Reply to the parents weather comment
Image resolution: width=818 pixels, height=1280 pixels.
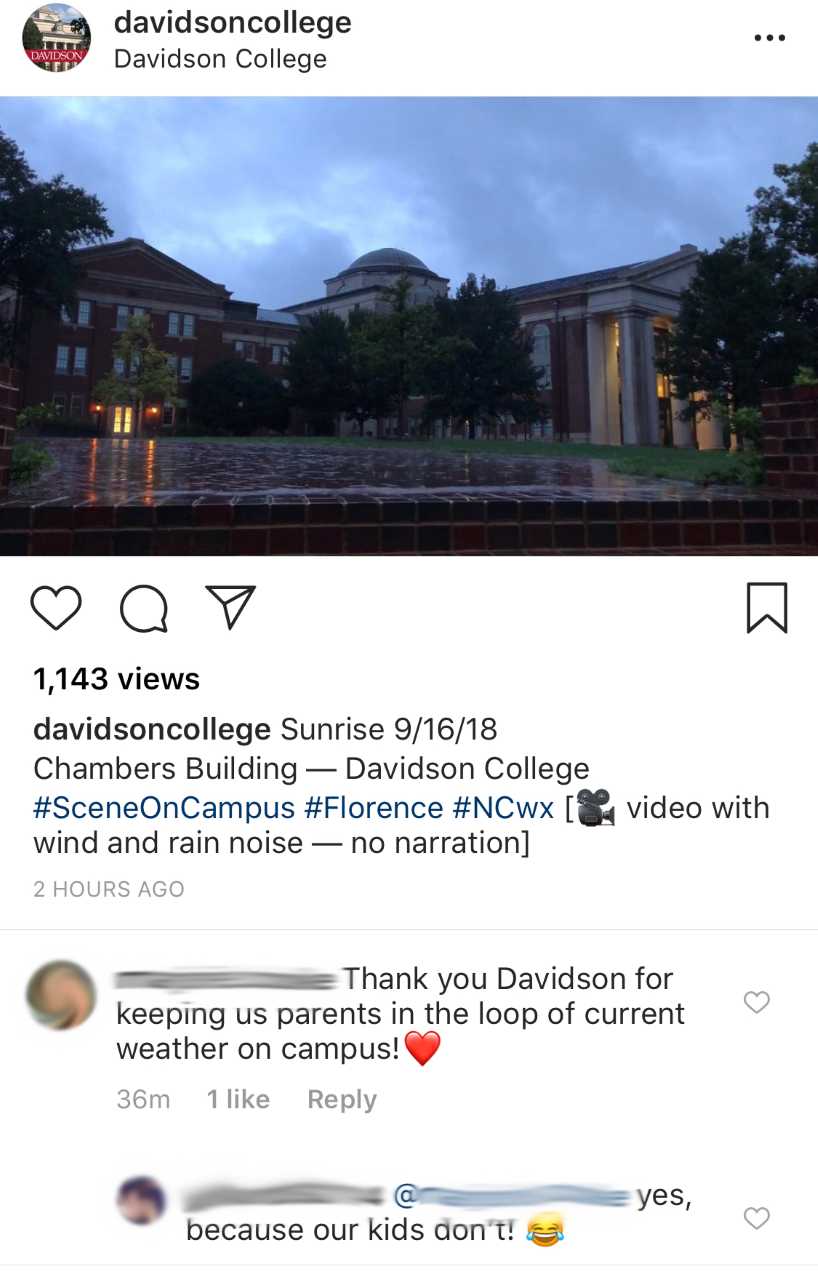(x=342, y=1099)
